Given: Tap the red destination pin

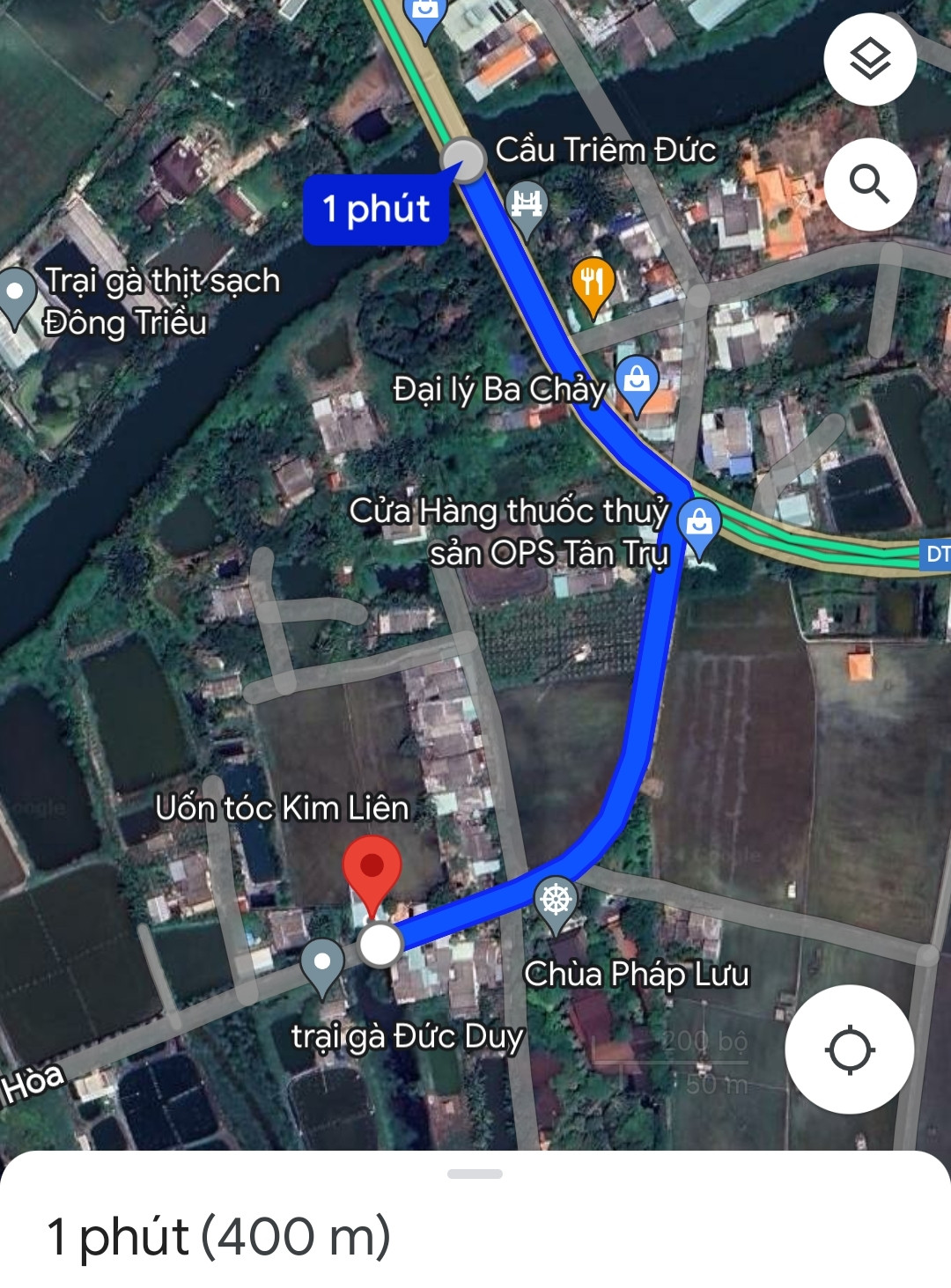Looking at the screenshot, I should point(372,876).
